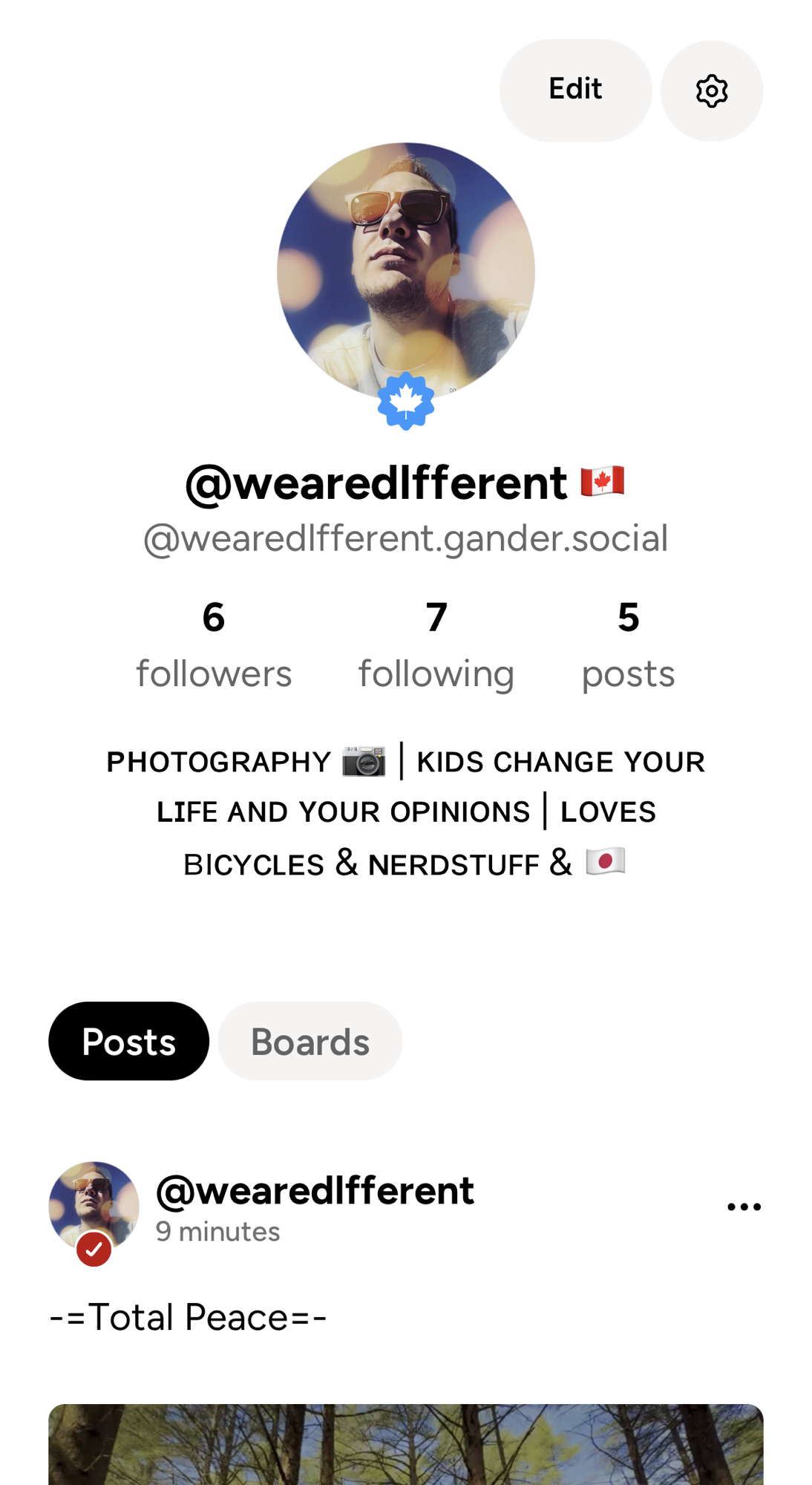
Task: Open the settings gear
Action: [x=711, y=91]
